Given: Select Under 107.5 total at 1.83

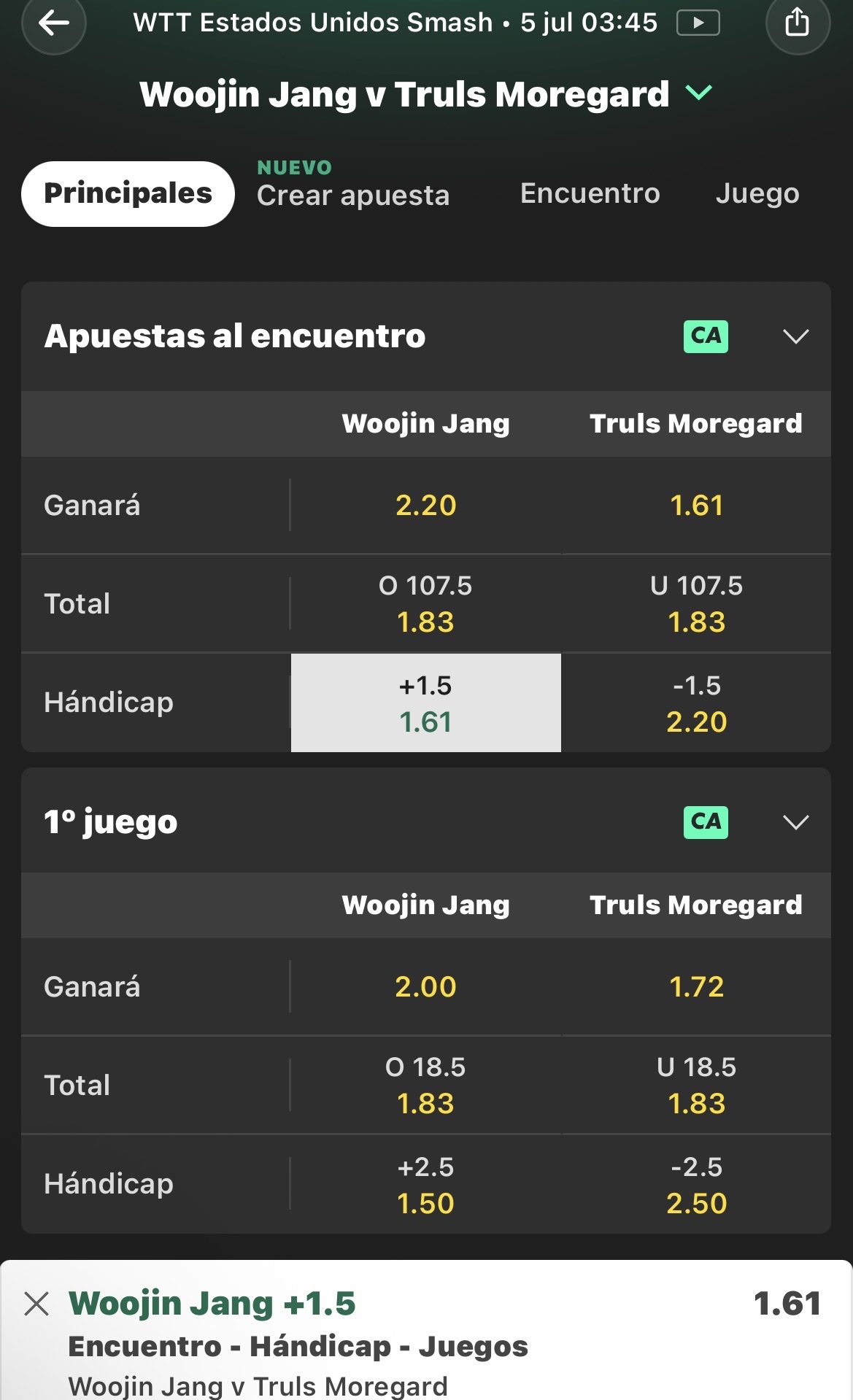Looking at the screenshot, I should (x=697, y=604).
